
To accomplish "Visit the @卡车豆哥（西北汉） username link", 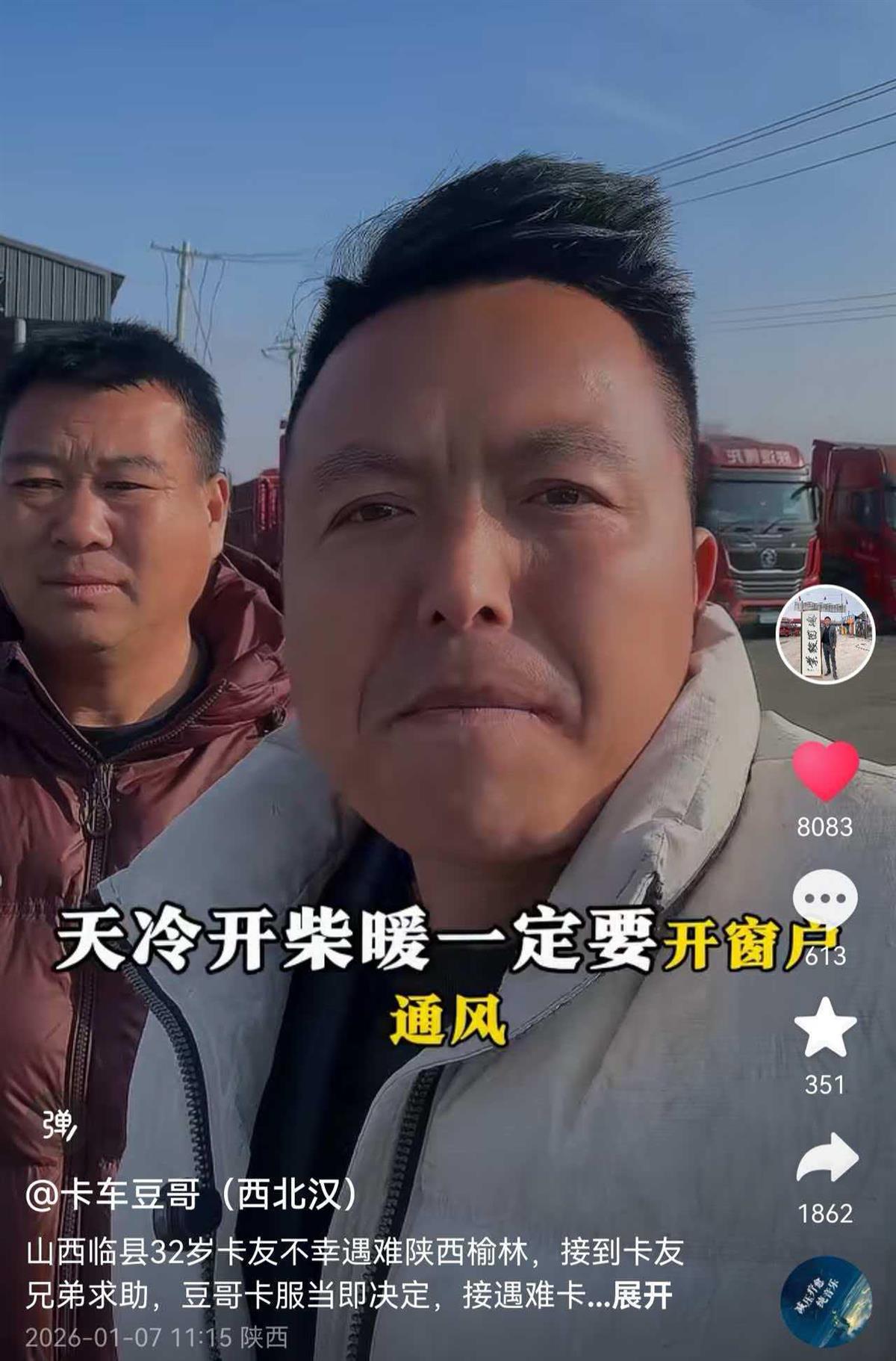I will [x=192, y=1195].
